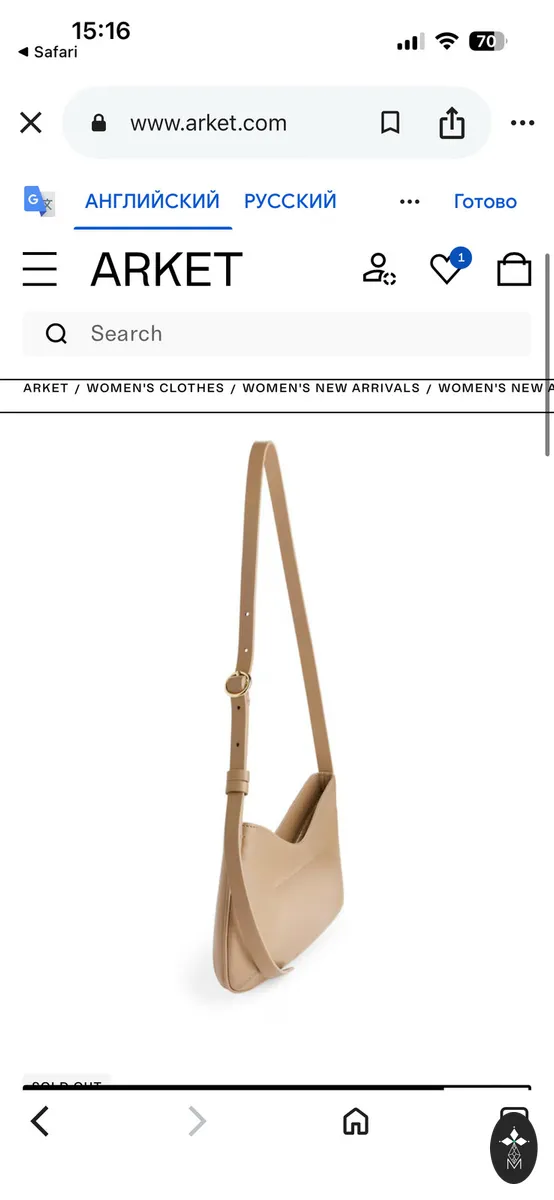The width and height of the screenshot is (554, 1200).
Task: Share the page via share icon
Action: (x=452, y=122)
